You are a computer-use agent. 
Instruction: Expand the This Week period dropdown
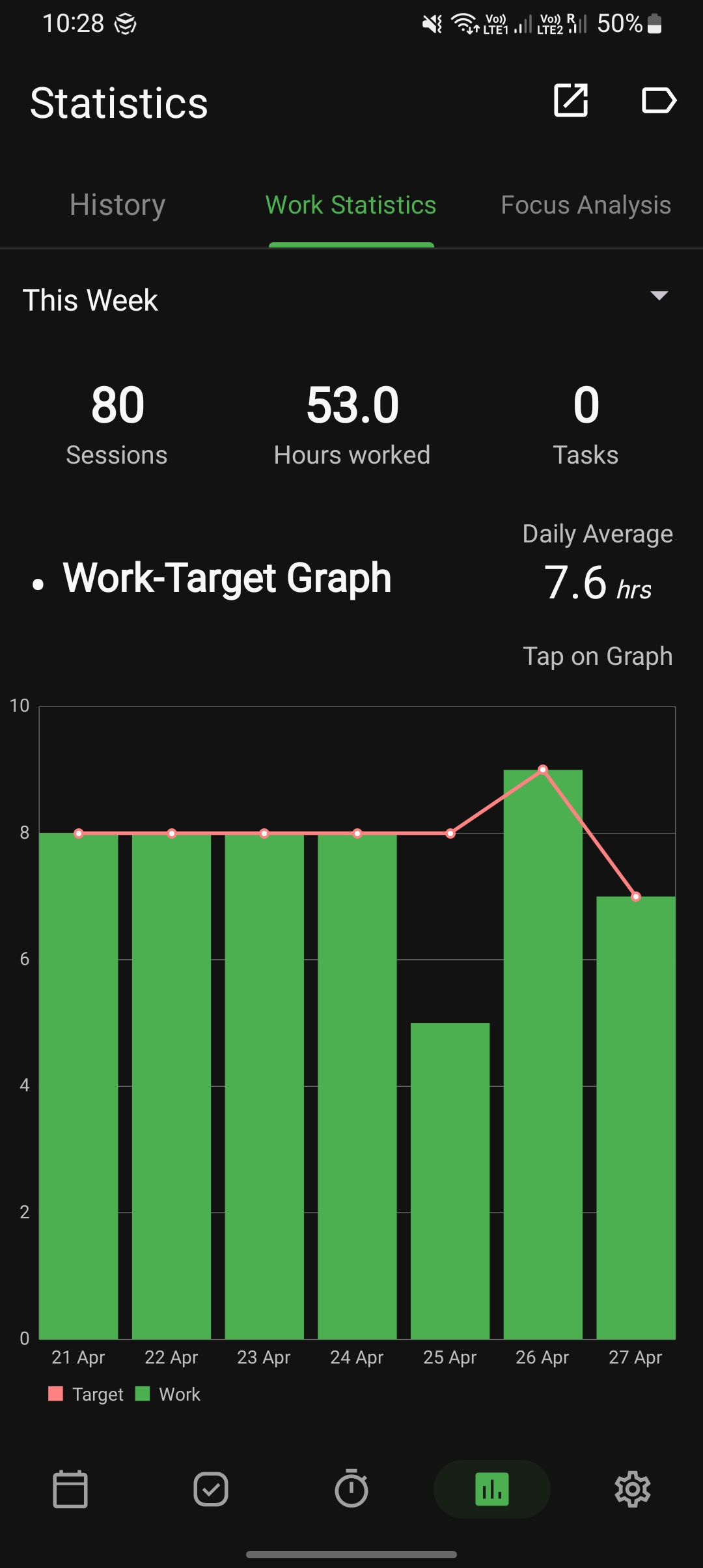point(659,296)
